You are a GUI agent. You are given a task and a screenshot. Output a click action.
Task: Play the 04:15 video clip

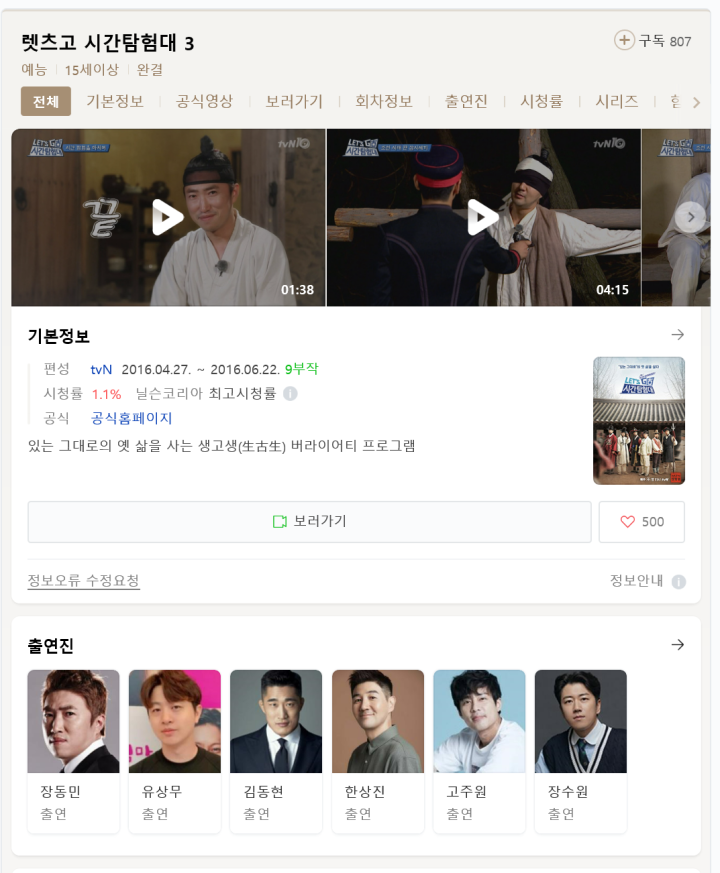click(x=483, y=217)
